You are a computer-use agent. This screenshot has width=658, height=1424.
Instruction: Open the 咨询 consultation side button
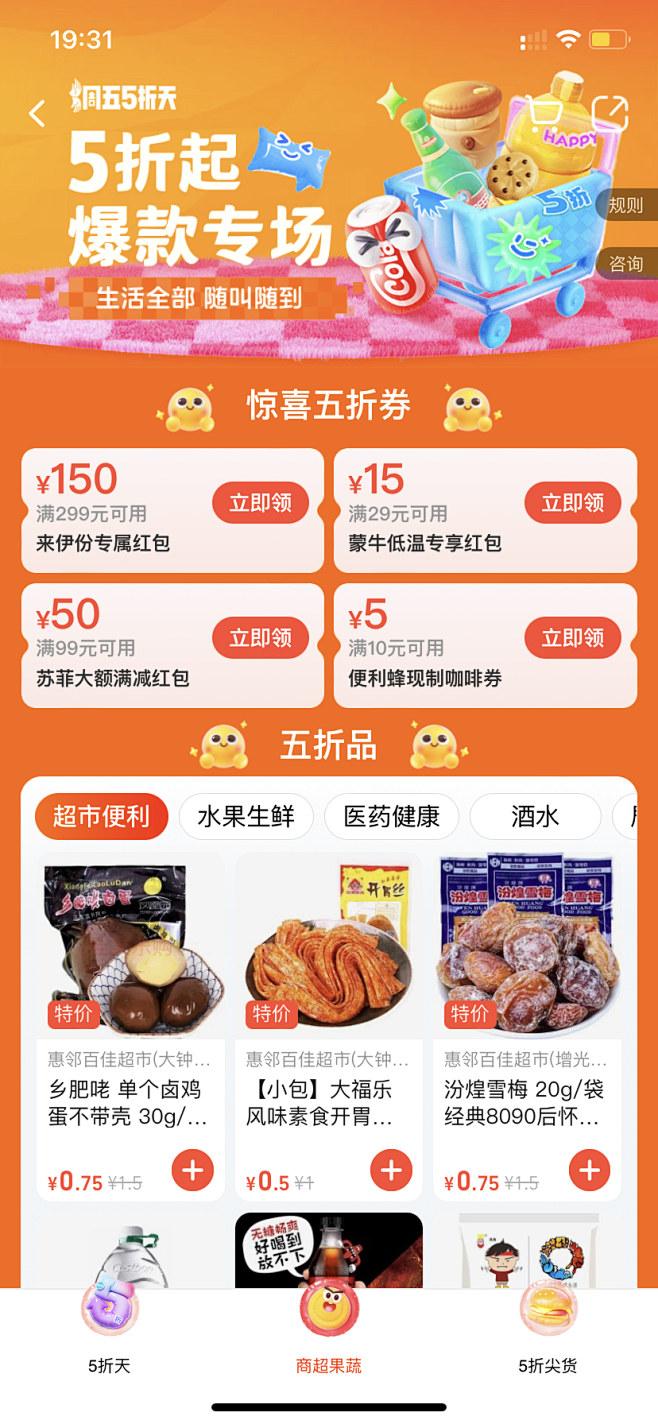627,263
